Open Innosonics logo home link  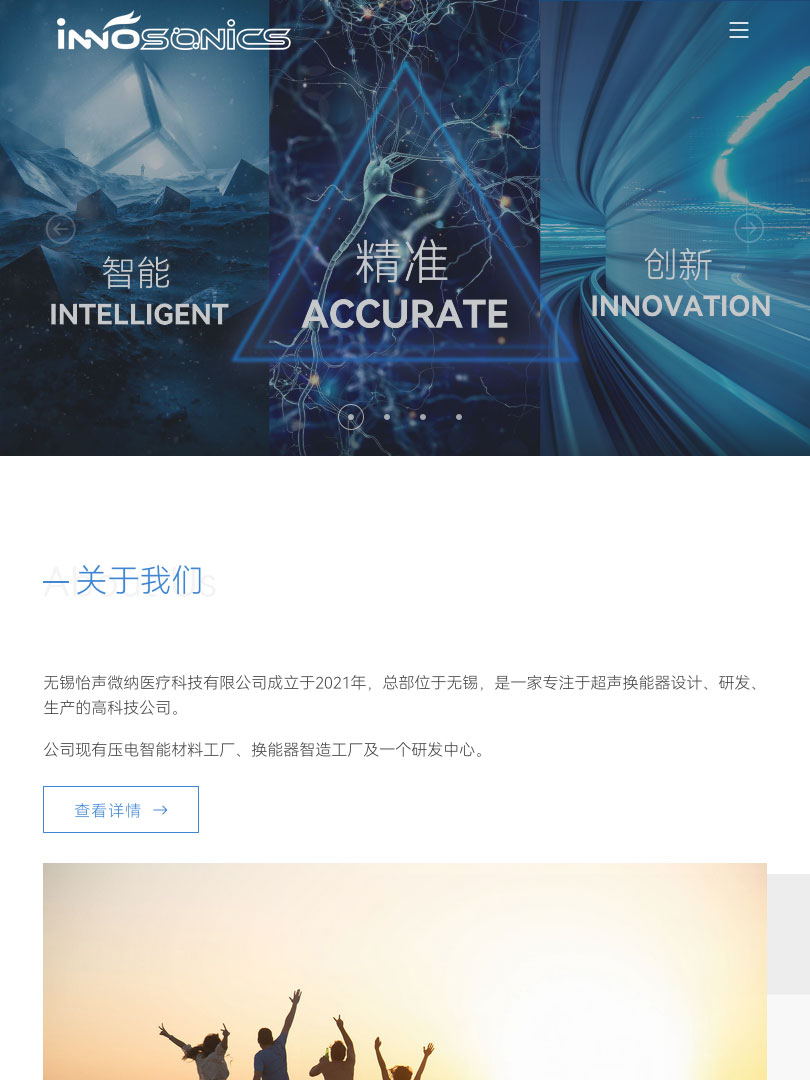pos(173,33)
